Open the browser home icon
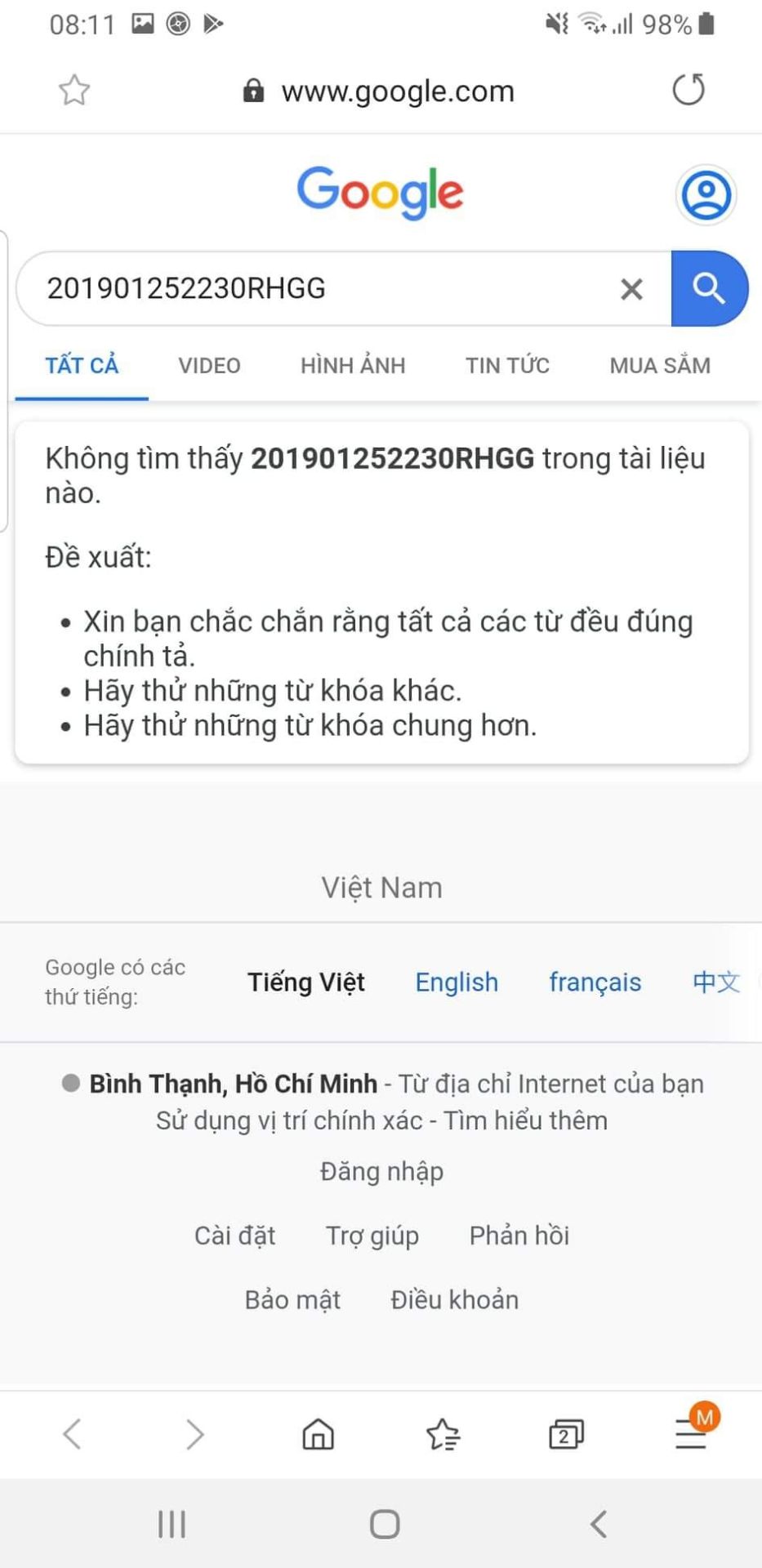The width and height of the screenshot is (762, 1568). coord(318,1434)
